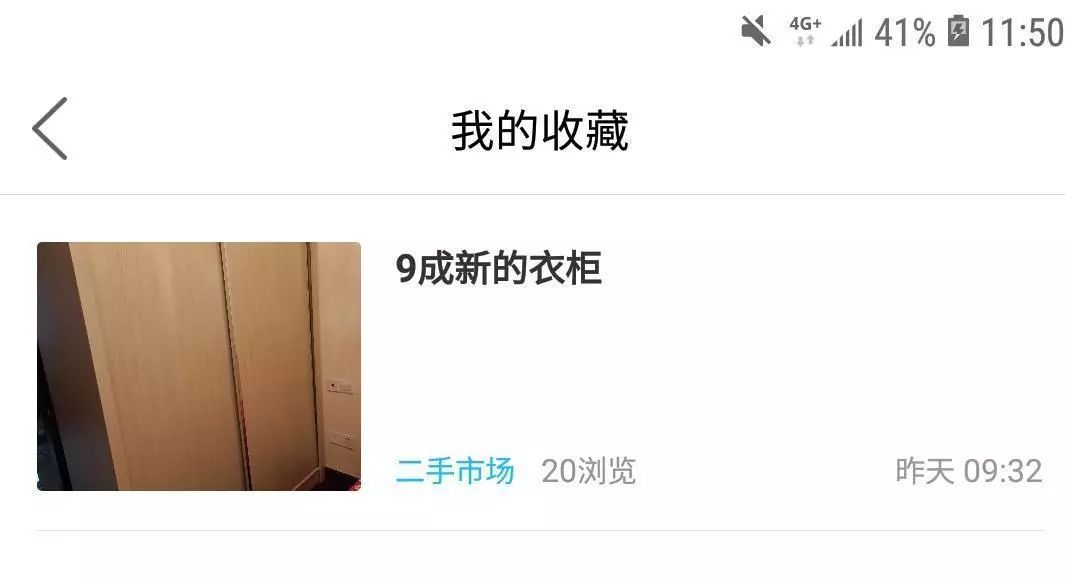Open the 二手市场 category tag
1065x583 pixels.
tap(455, 470)
